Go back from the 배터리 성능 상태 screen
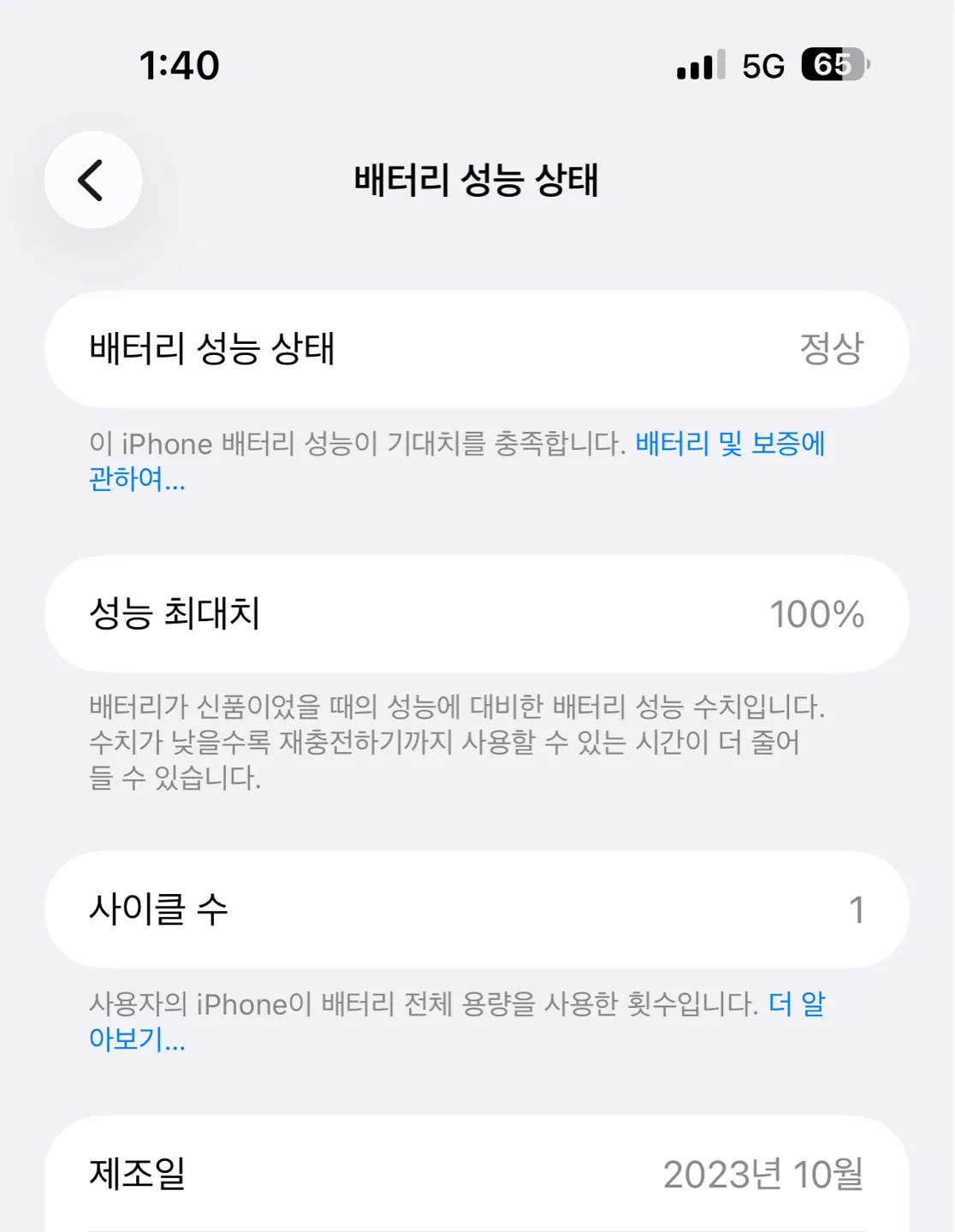The width and height of the screenshot is (955, 1232). click(x=92, y=180)
